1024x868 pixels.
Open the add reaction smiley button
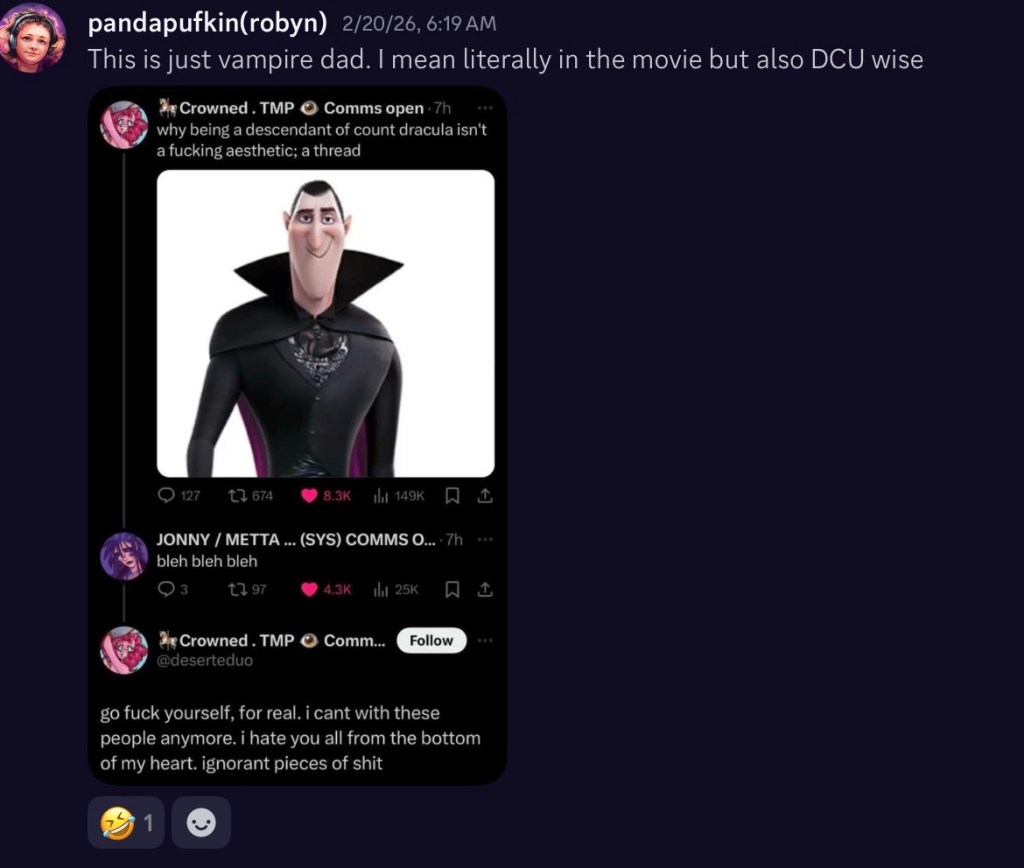pos(201,823)
